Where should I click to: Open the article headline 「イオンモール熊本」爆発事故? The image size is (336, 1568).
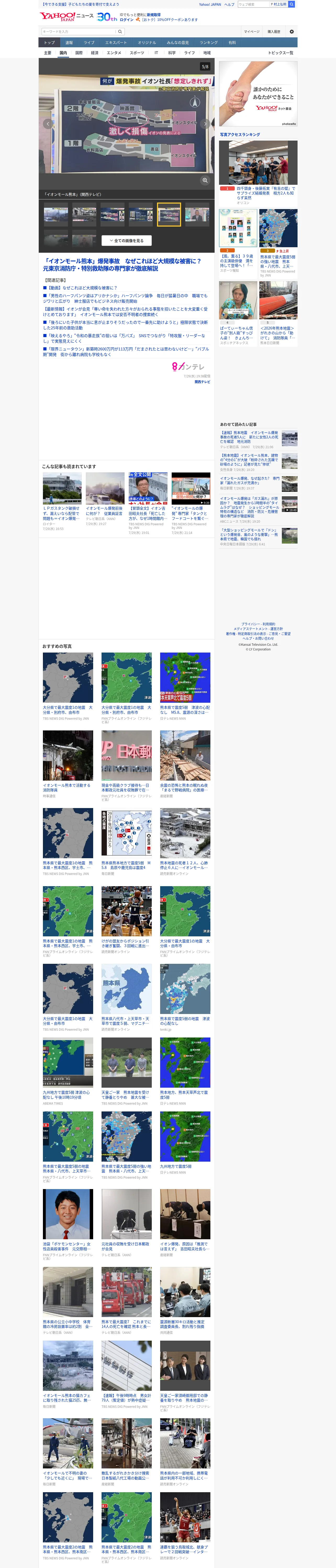coord(122,265)
